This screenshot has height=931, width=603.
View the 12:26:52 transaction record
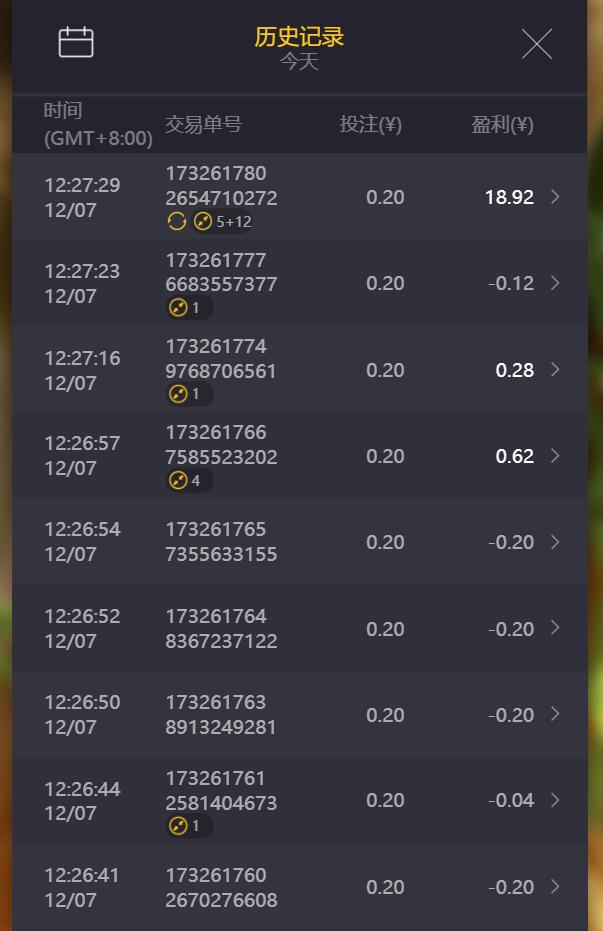click(300, 628)
